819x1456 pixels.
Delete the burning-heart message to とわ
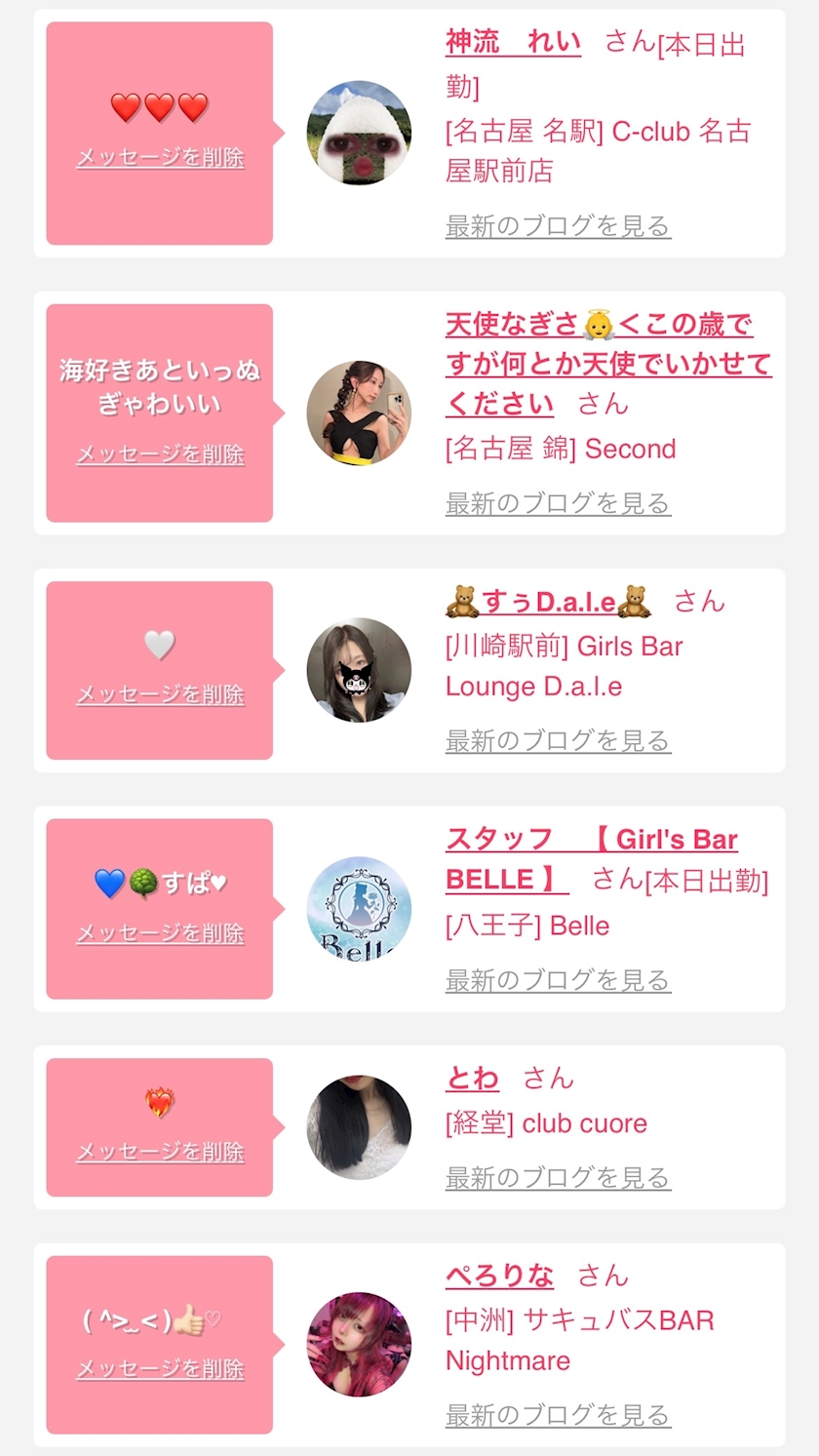coord(160,1152)
